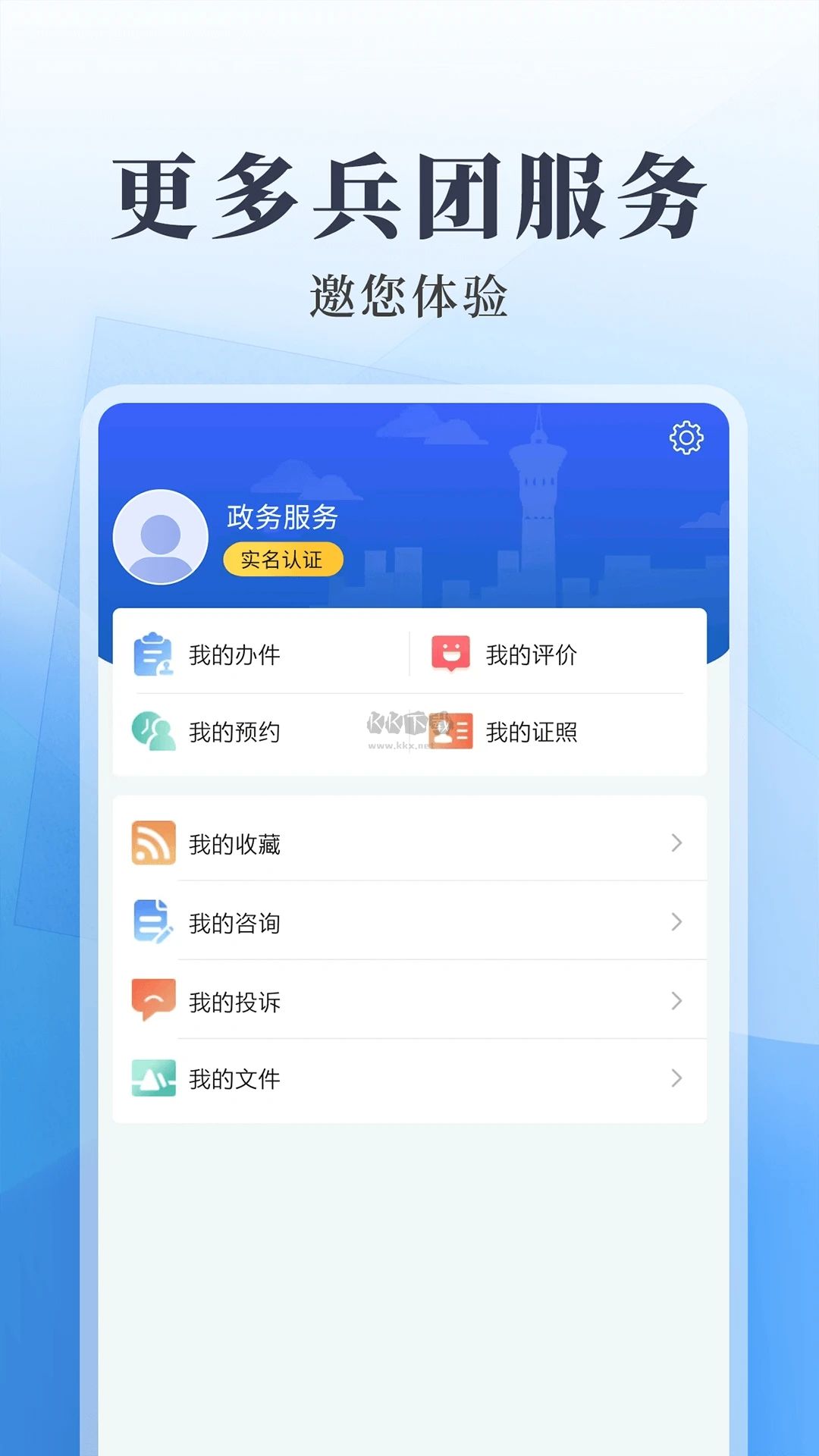Image resolution: width=819 pixels, height=1456 pixels.
Task: Expand the 我的收藏 row chevron
Action: tap(676, 843)
